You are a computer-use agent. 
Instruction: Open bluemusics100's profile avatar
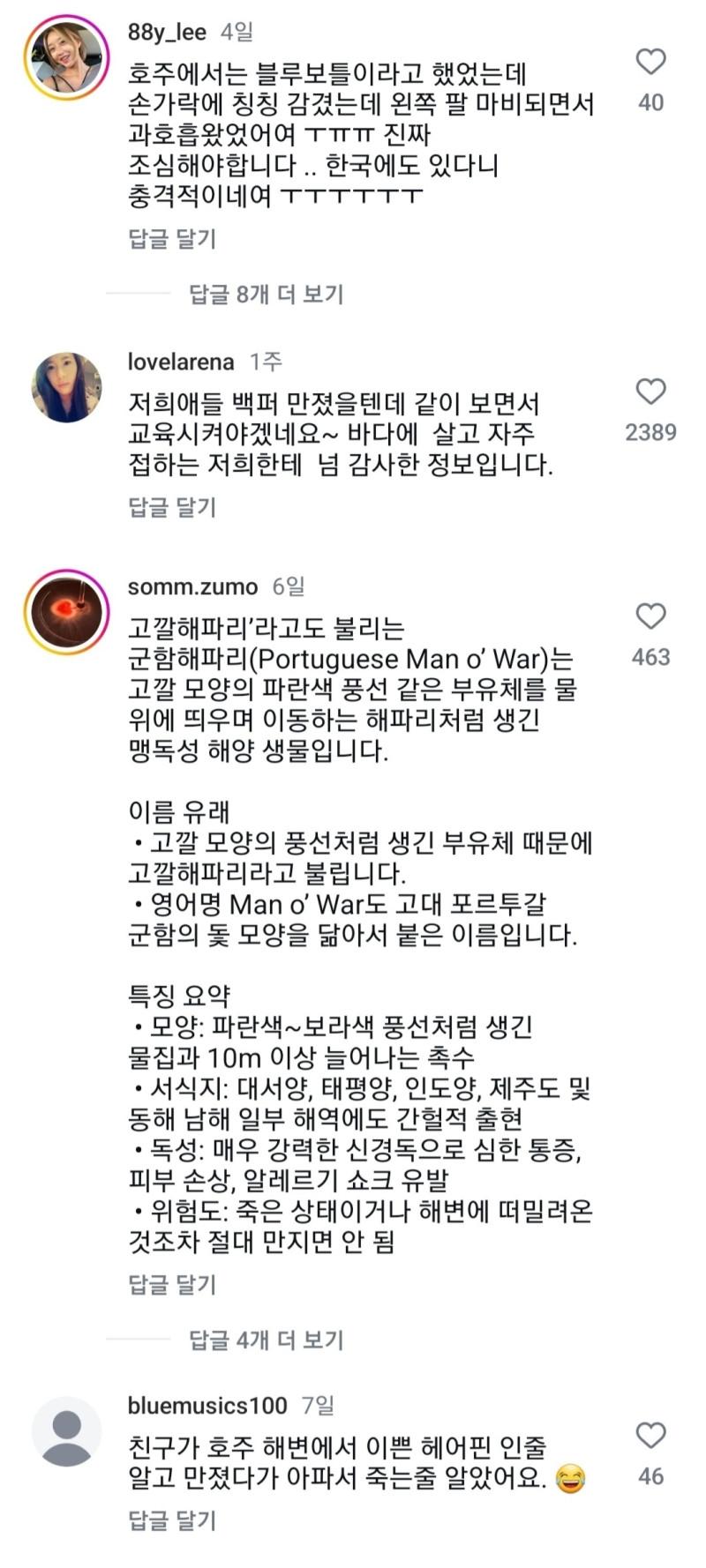pos(66,1431)
